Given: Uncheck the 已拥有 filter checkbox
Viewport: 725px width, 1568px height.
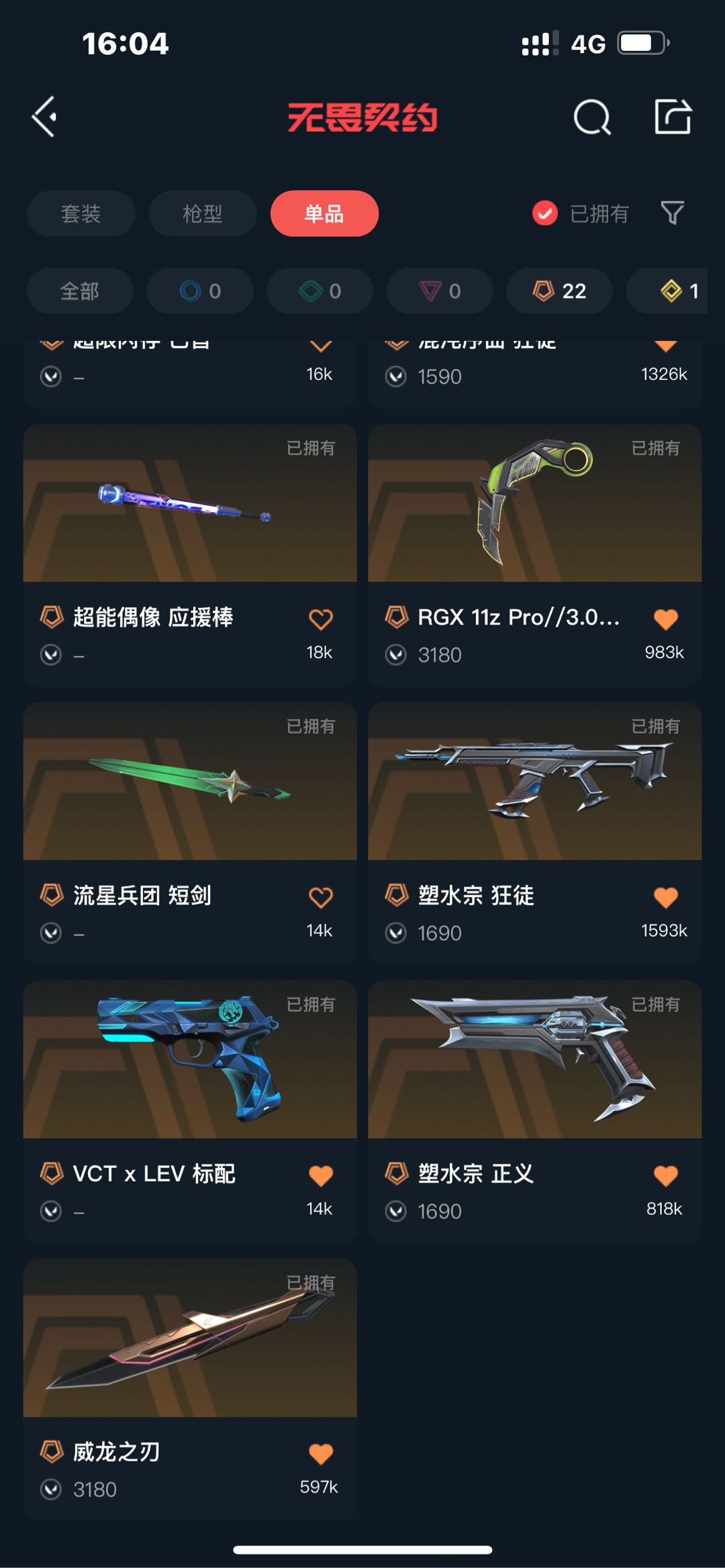Looking at the screenshot, I should pos(545,213).
